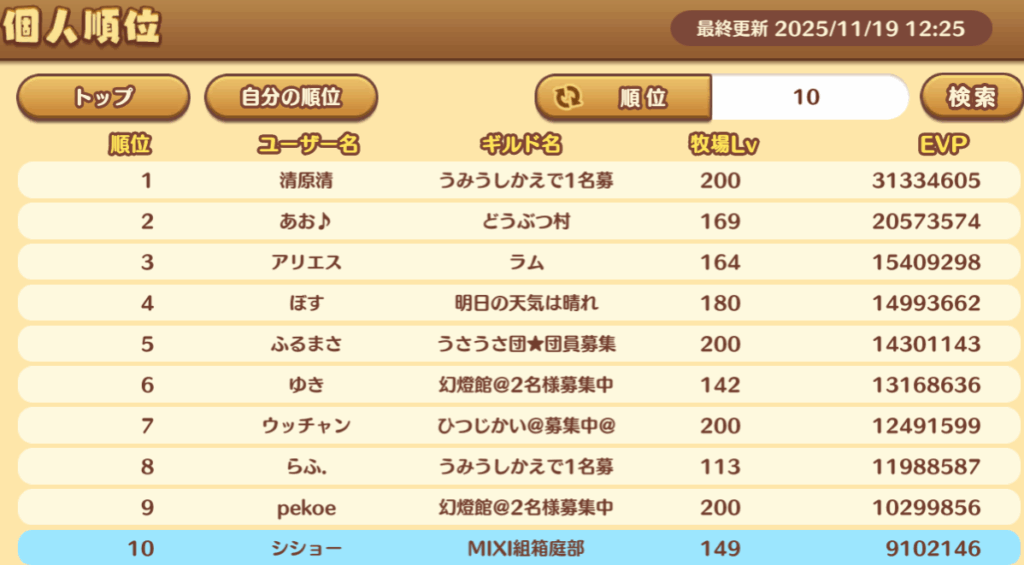Toggle the 順位 search mode button
Screen dimensions: 1024x565
click(x=624, y=98)
